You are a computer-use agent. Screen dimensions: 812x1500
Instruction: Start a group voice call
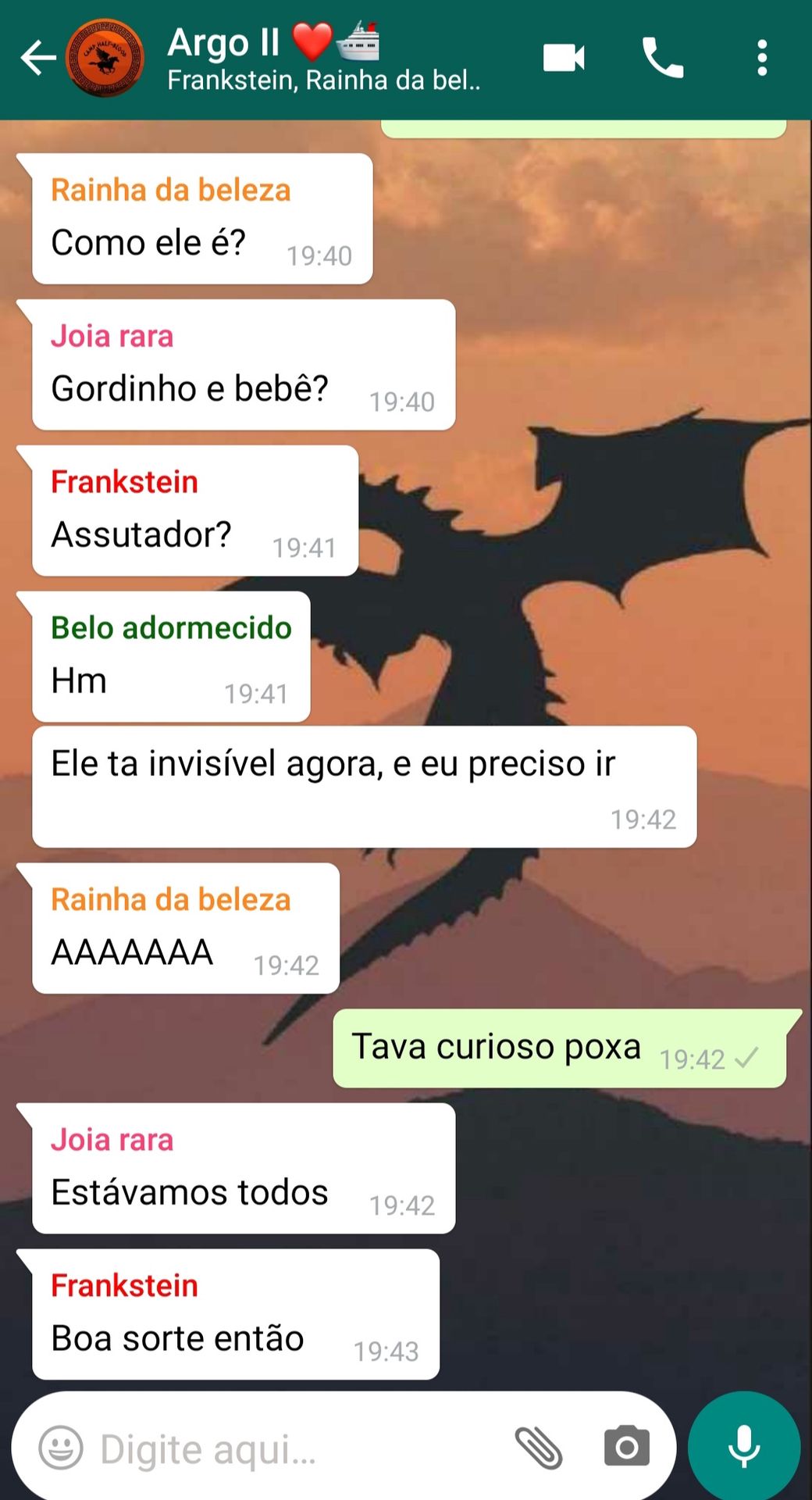click(662, 59)
